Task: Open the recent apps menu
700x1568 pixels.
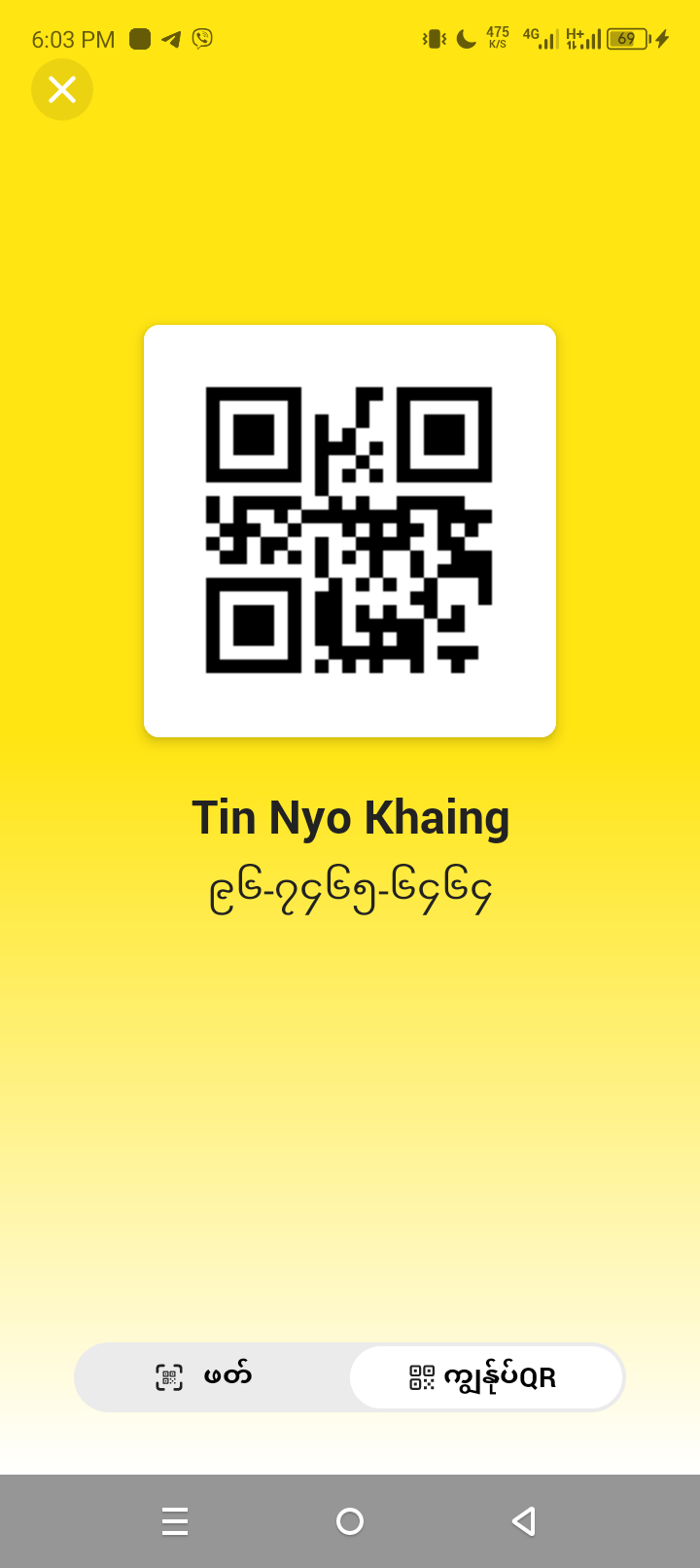Action: tap(175, 1520)
